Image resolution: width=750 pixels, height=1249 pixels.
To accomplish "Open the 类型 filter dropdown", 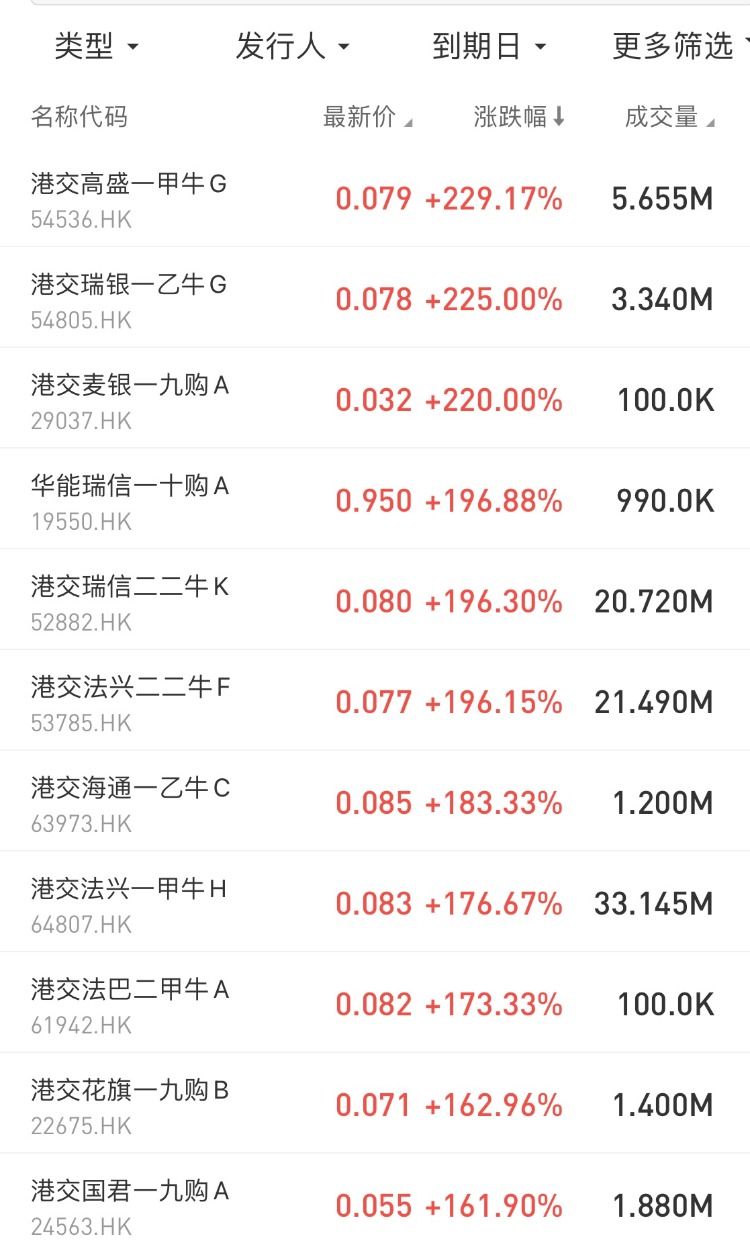I will [x=96, y=46].
